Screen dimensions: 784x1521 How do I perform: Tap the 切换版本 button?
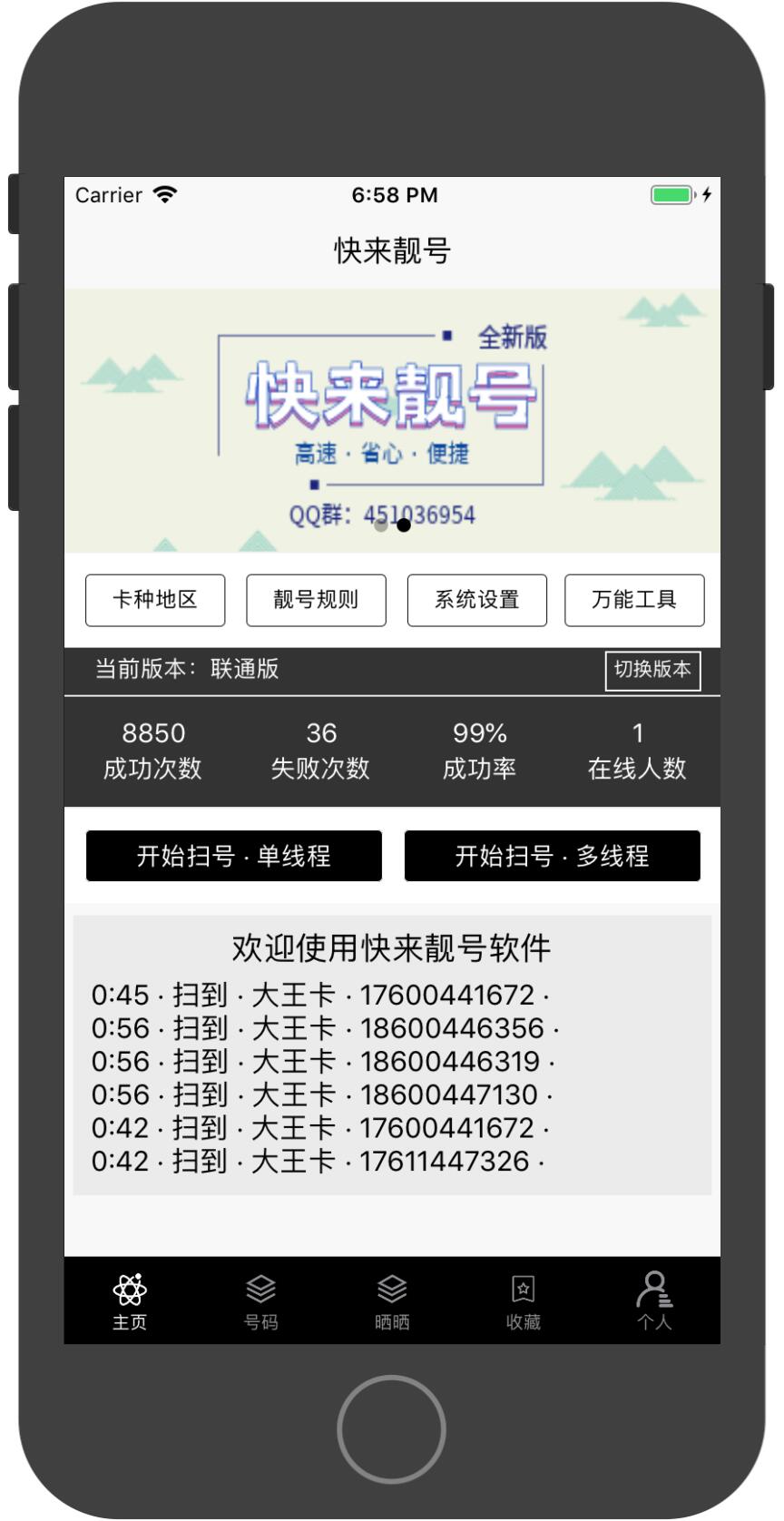[652, 671]
